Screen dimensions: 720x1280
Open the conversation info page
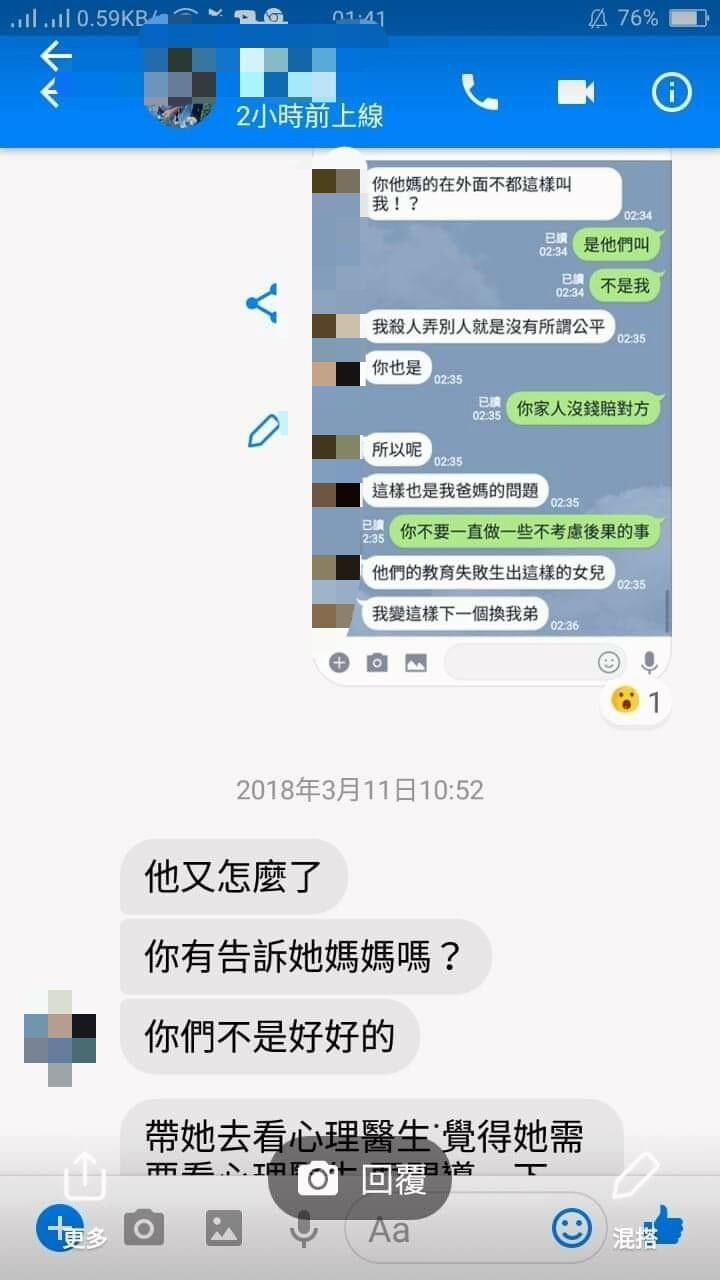(x=672, y=92)
